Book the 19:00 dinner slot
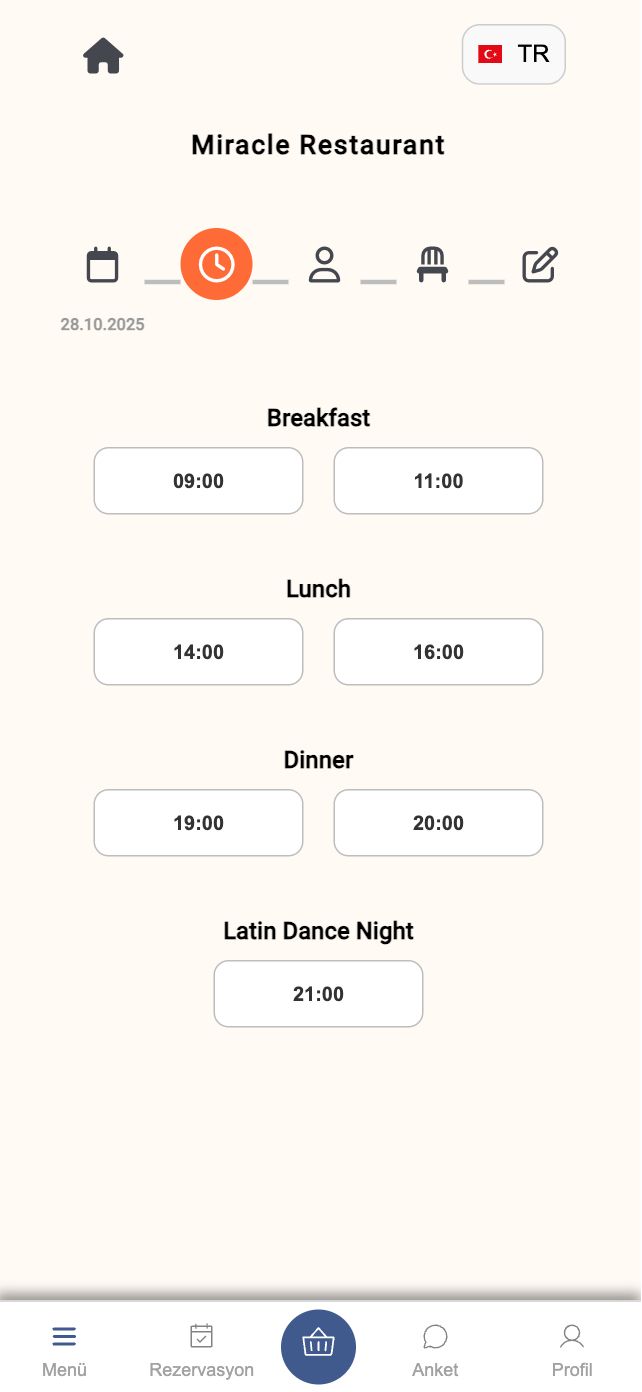The width and height of the screenshot is (642, 1392). point(198,823)
